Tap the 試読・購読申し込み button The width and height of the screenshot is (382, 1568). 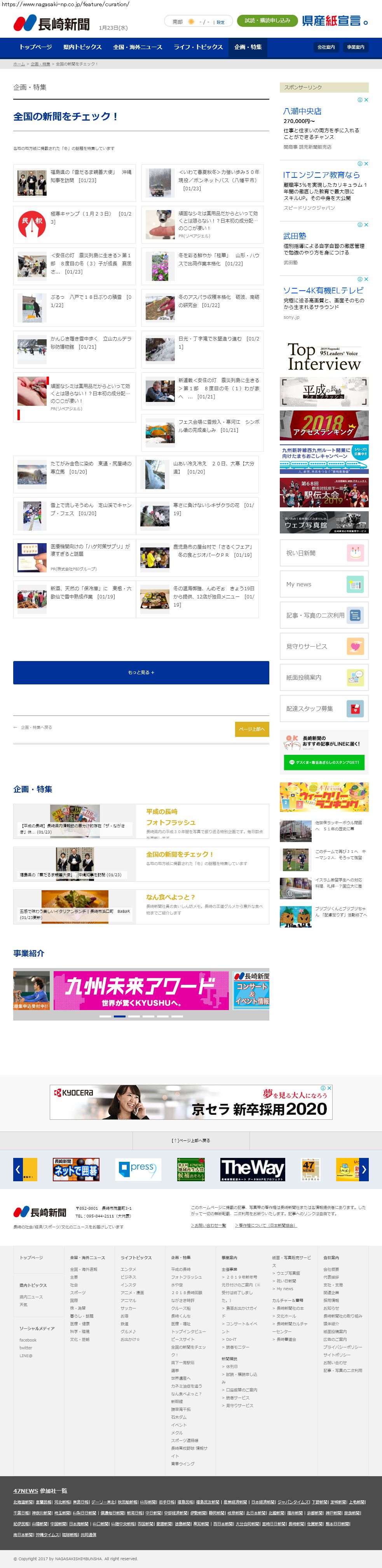click(x=267, y=21)
